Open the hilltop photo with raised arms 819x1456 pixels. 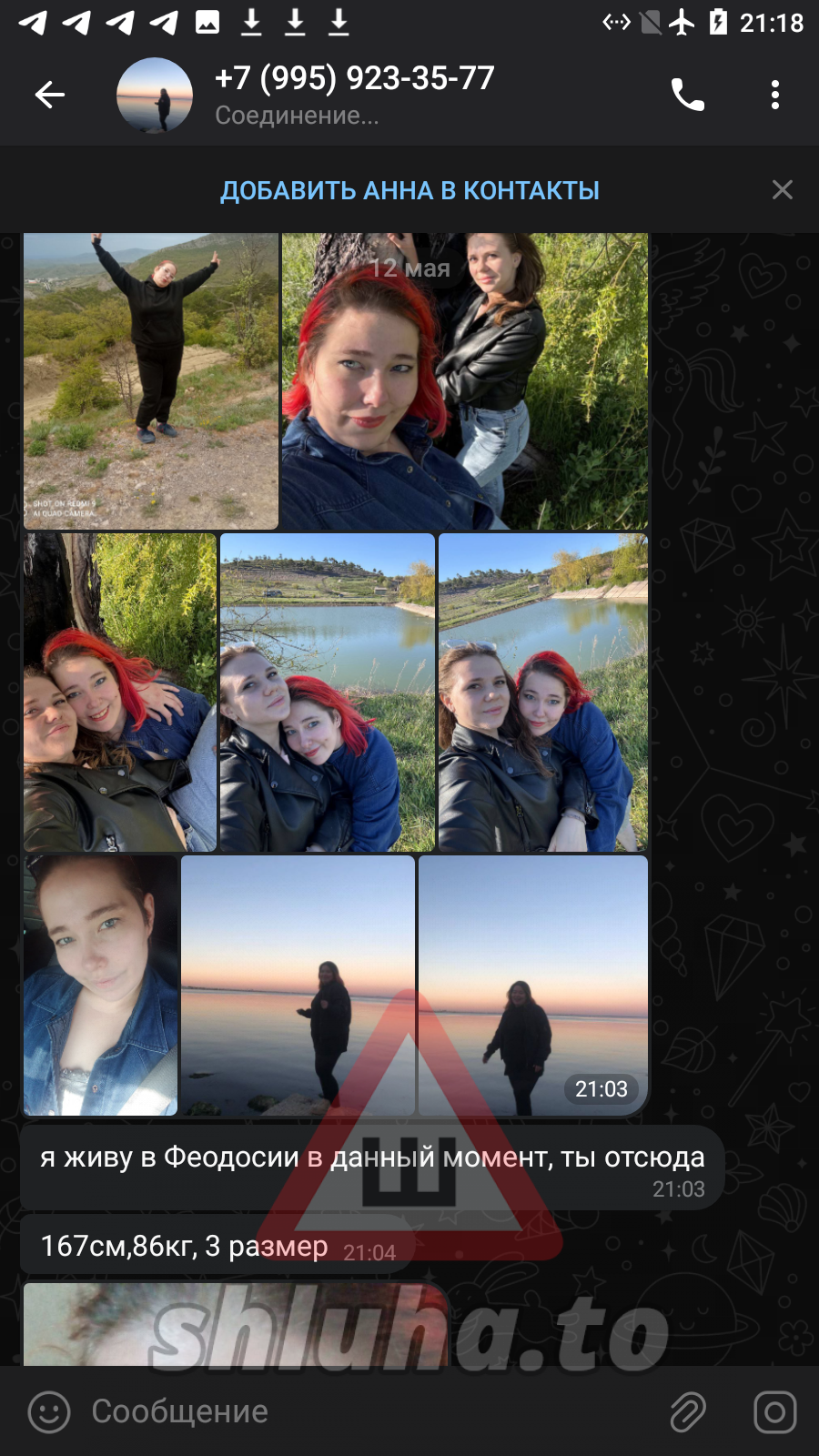point(151,380)
